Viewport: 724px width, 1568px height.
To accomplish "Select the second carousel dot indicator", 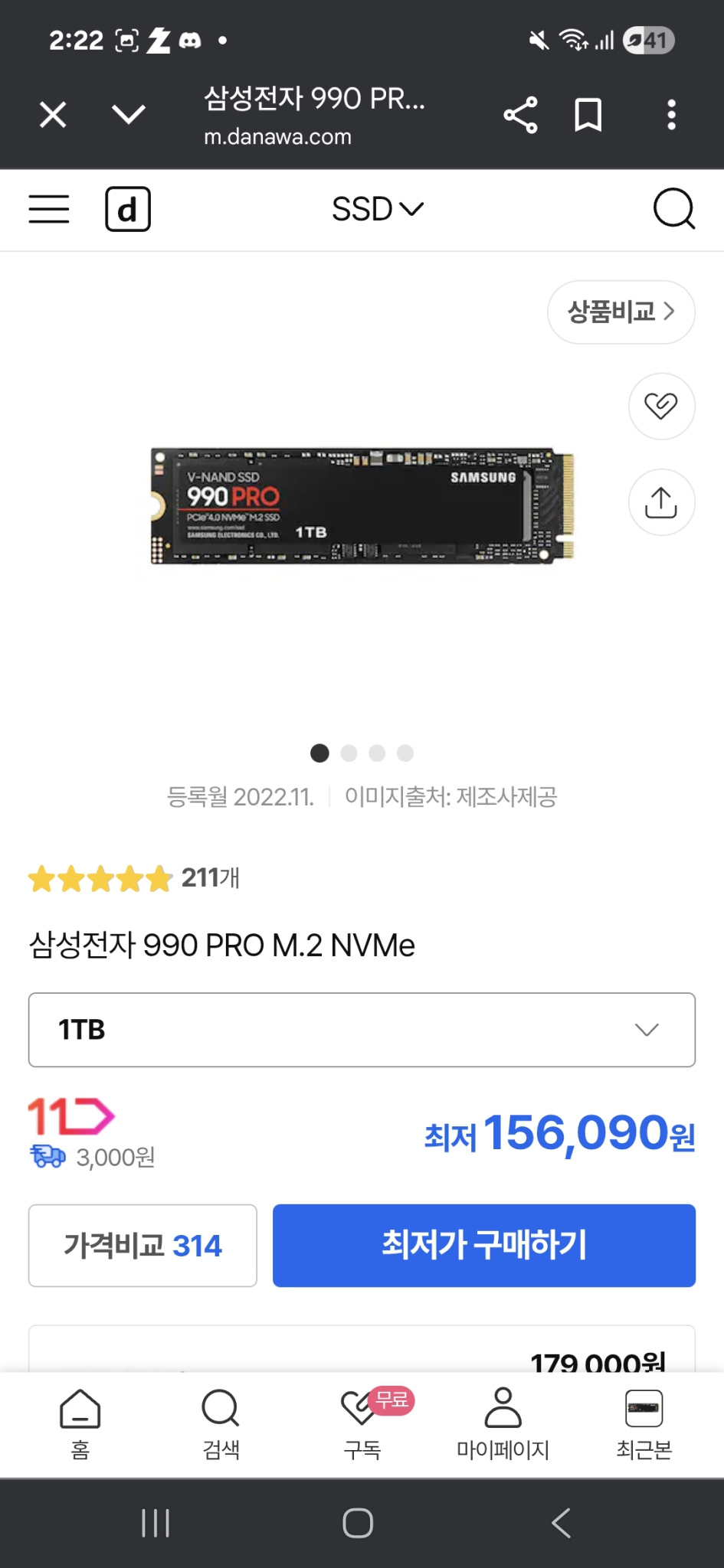I will (349, 753).
